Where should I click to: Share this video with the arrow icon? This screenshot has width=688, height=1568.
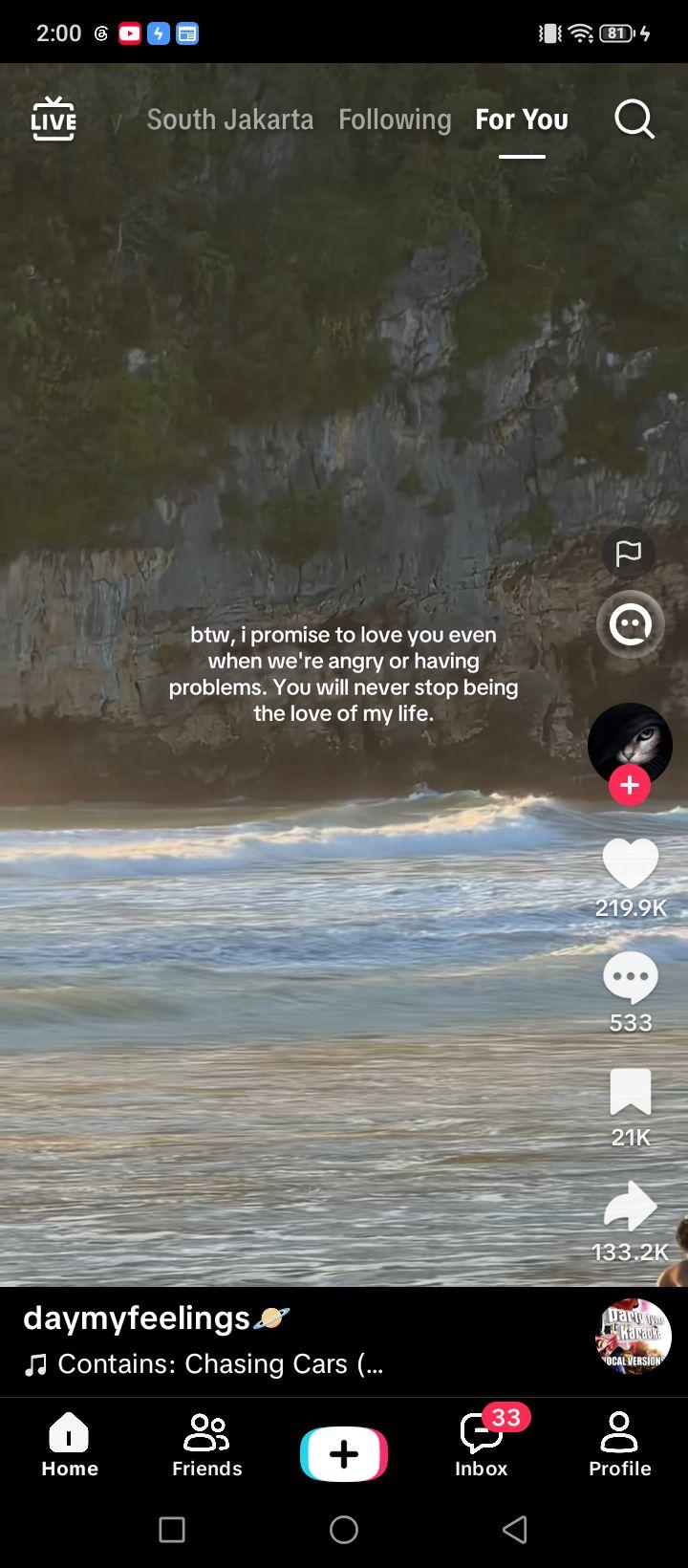pos(631,1207)
